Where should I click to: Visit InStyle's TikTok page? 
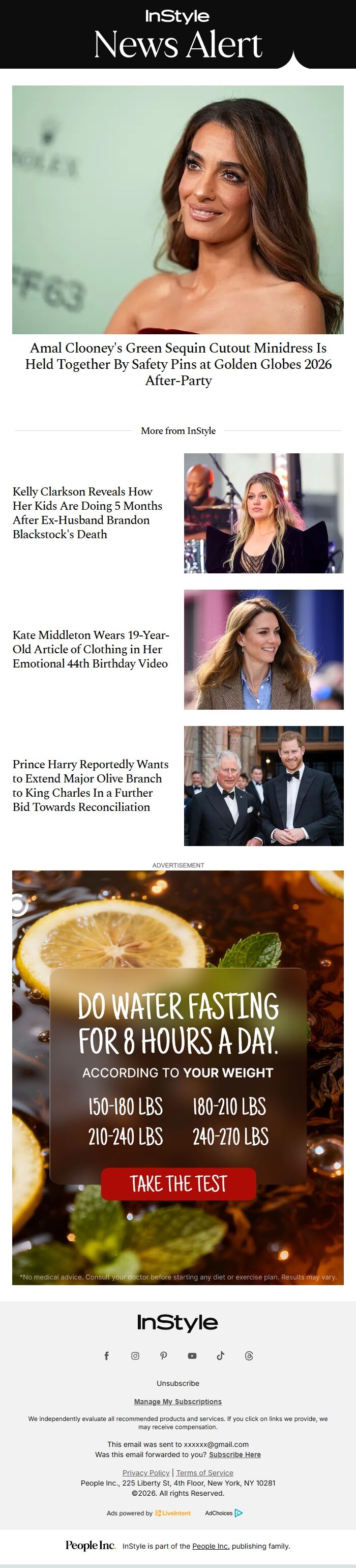pos(220,1355)
